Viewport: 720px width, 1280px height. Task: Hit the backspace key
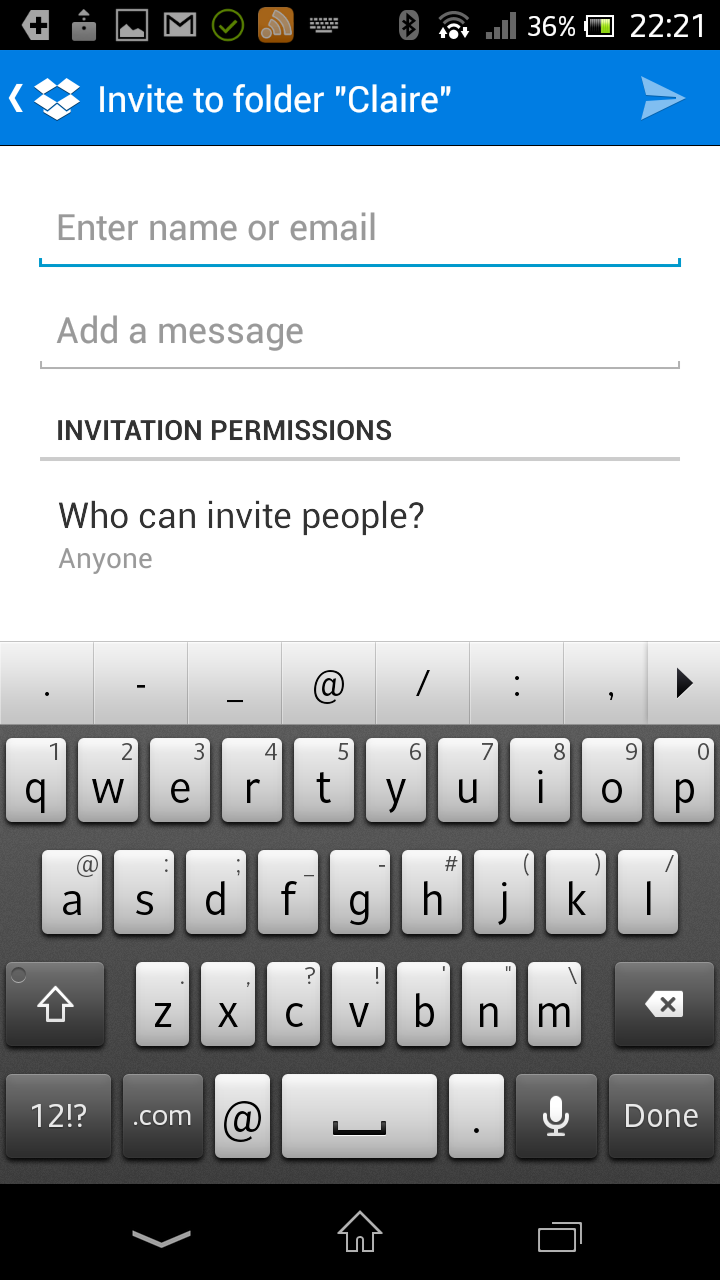(x=664, y=1004)
